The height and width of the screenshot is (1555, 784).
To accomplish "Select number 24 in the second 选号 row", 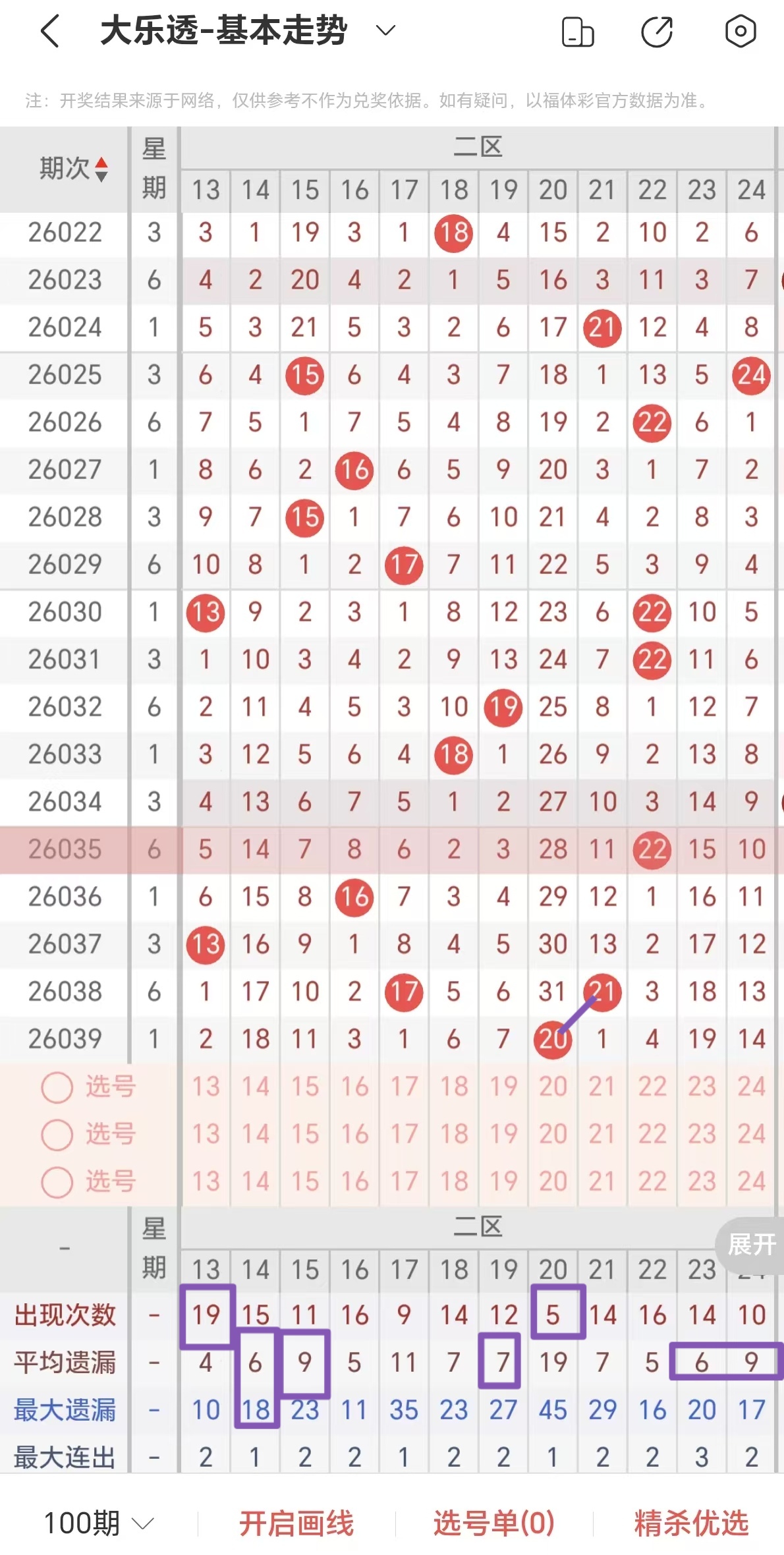I will [750, 1135].
